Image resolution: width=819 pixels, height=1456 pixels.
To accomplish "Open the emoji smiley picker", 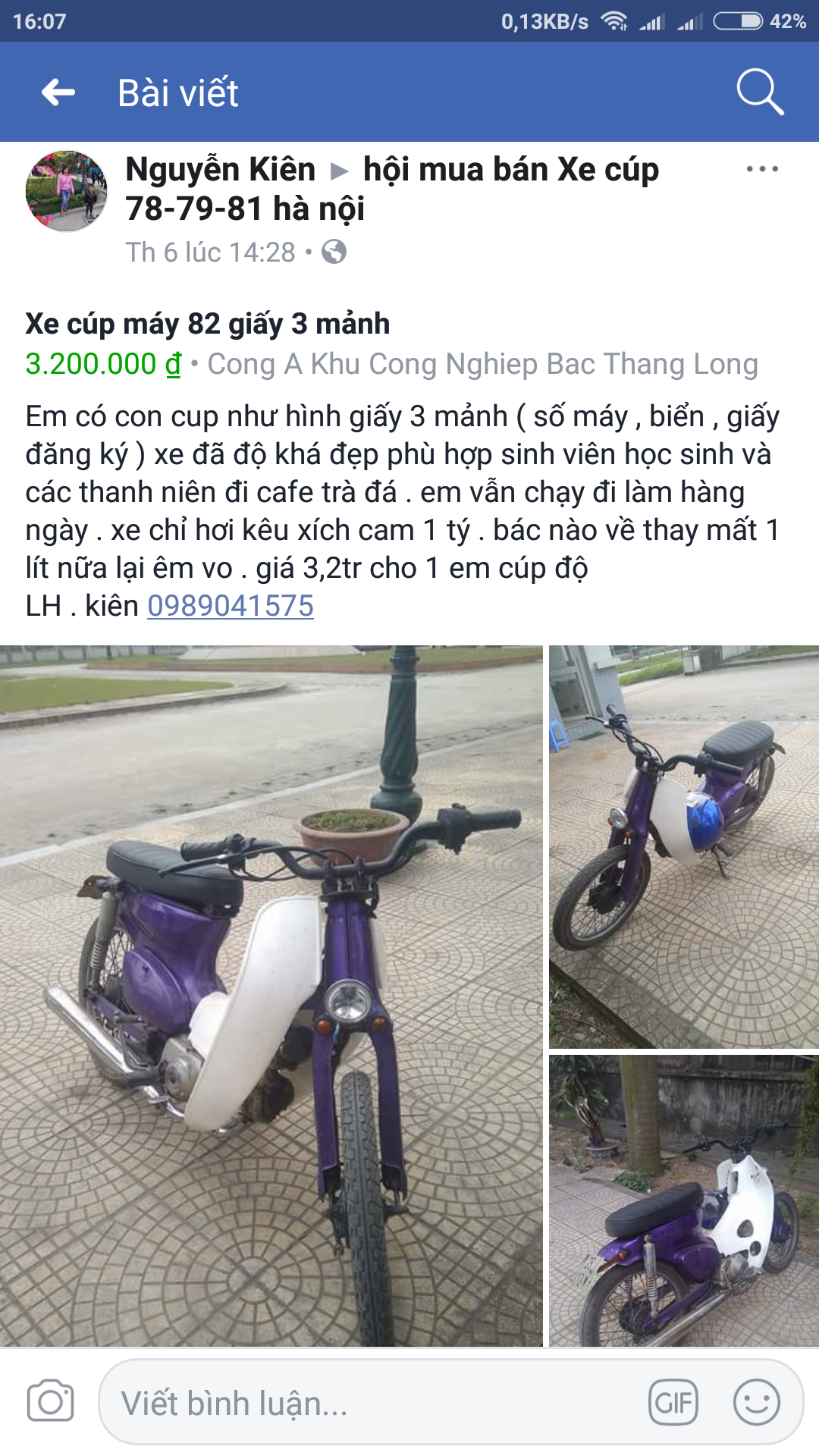I will tap(756, 1402).
